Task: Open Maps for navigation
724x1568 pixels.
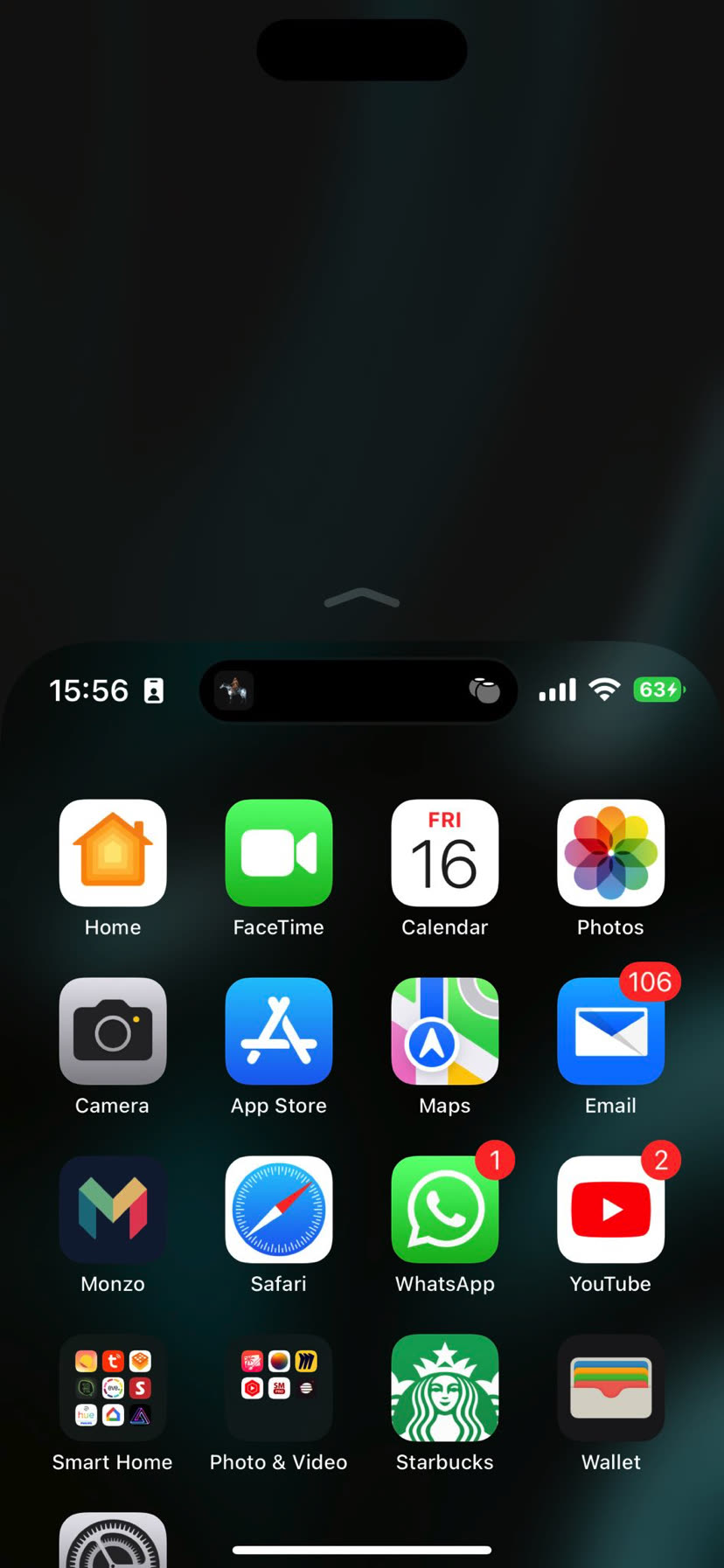Action: 444,1030
